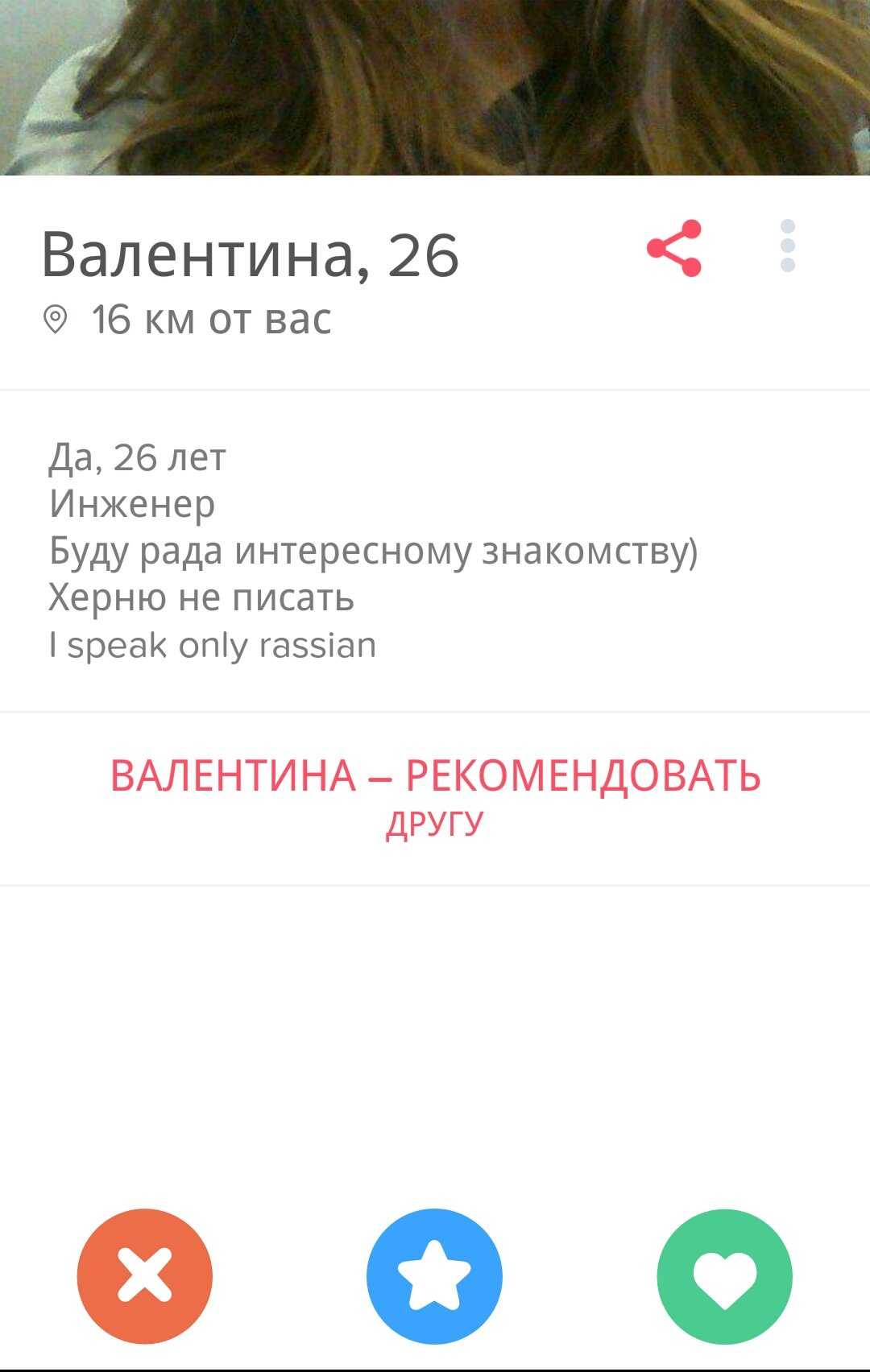Screen dimensions: 870x1372
Task: Give a Super Like with the blue star
Action: click(434, 1275)
